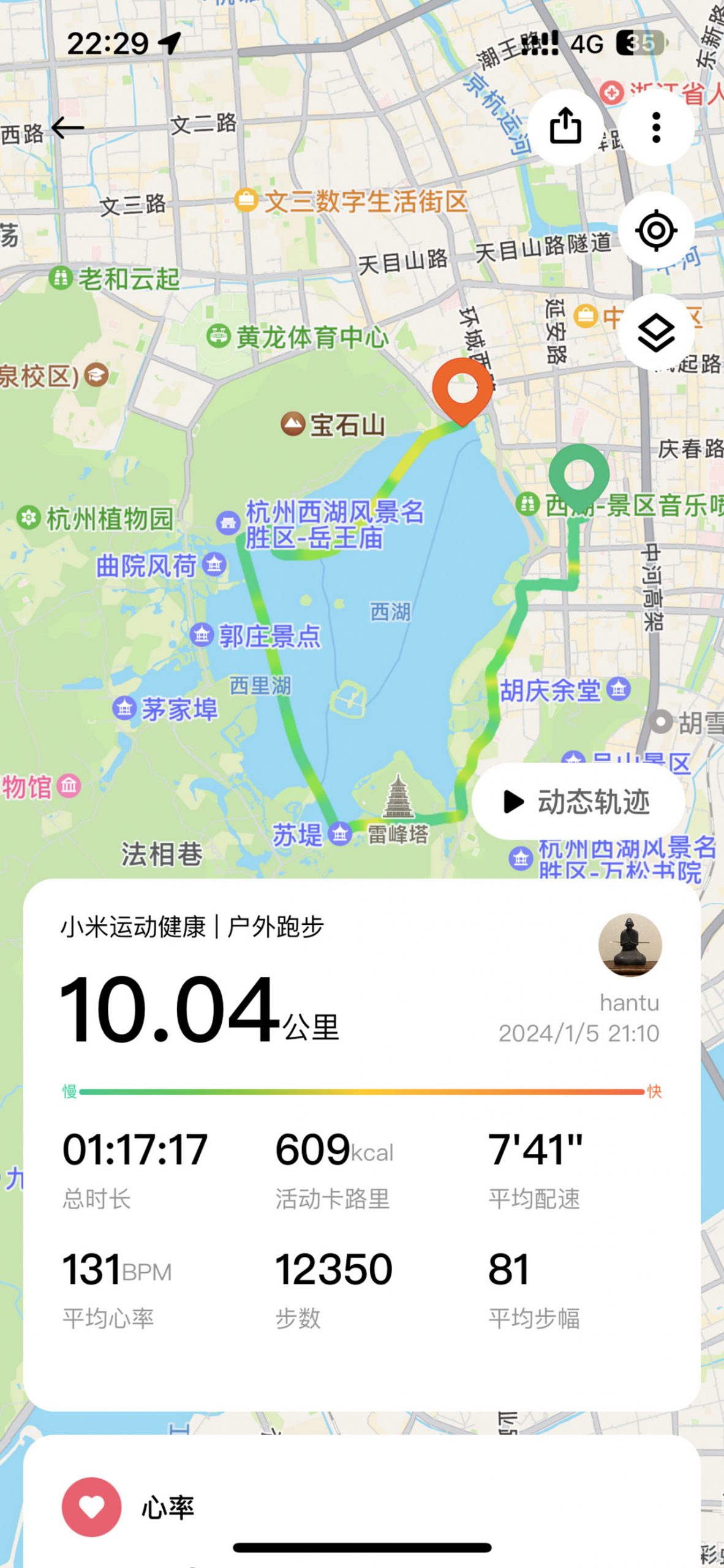Open the 心率 heart rate card
724x1568 pixels.
click(x=361, y=1507)
